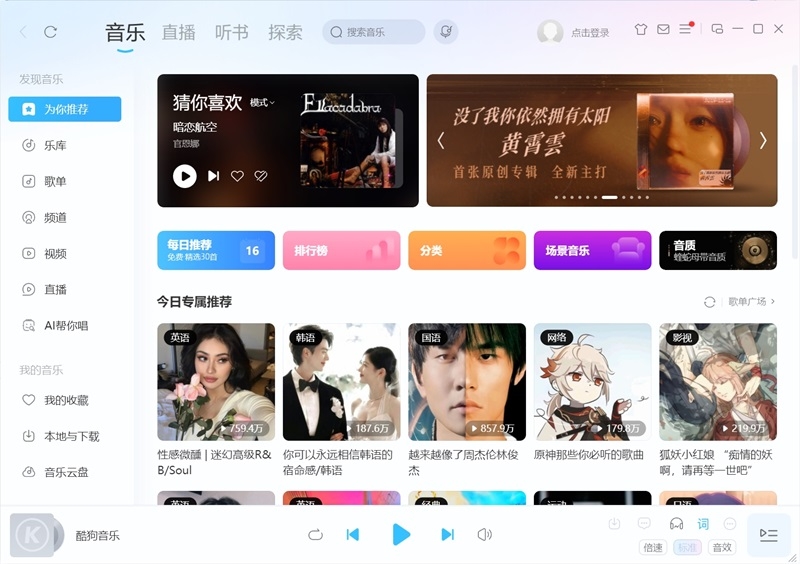The image size is (800, 564).
Task: Skip to the next track in bottom player
Action: [447, 535]
